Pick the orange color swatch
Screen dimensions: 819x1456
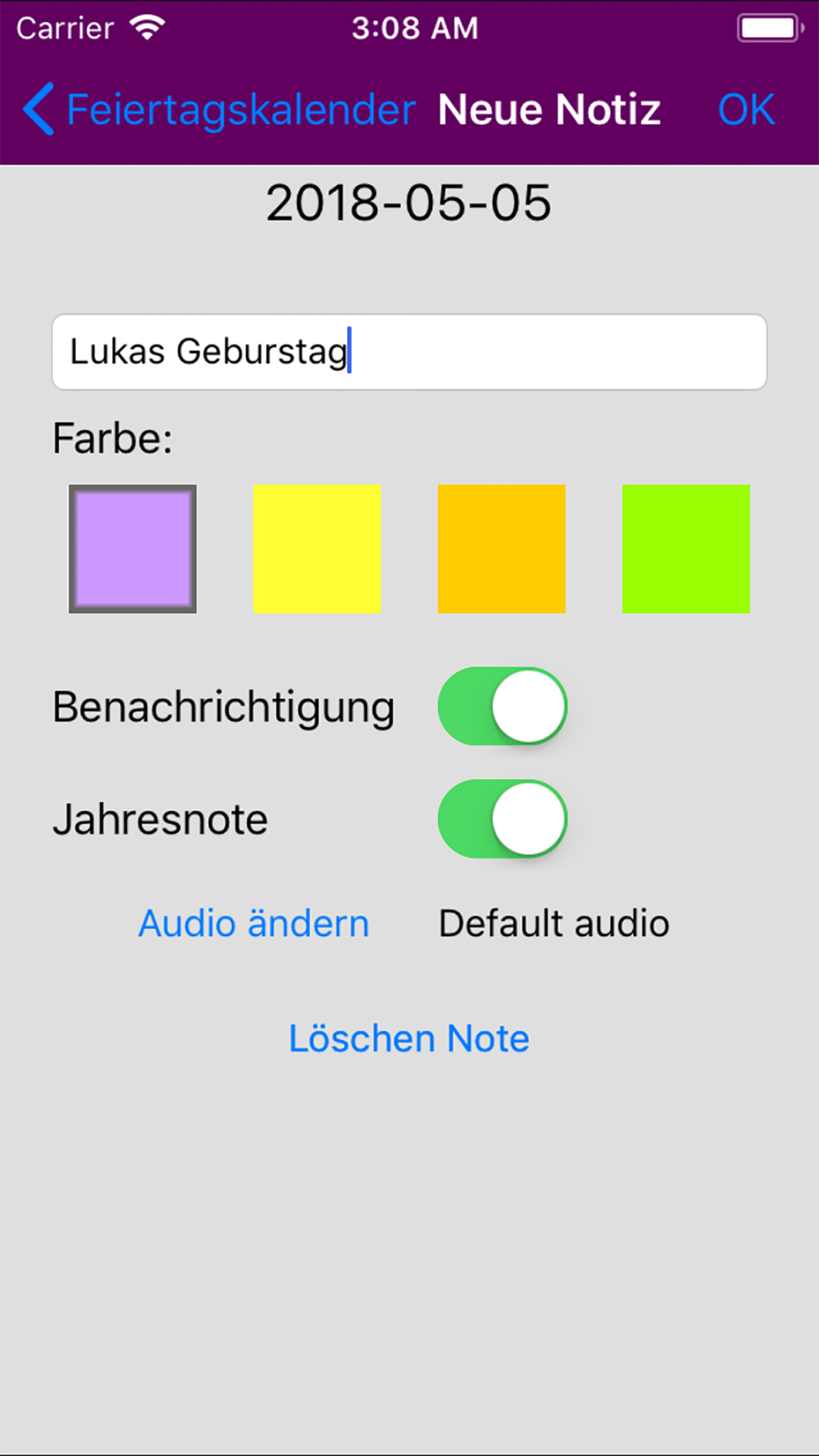(x=501, y=549)
